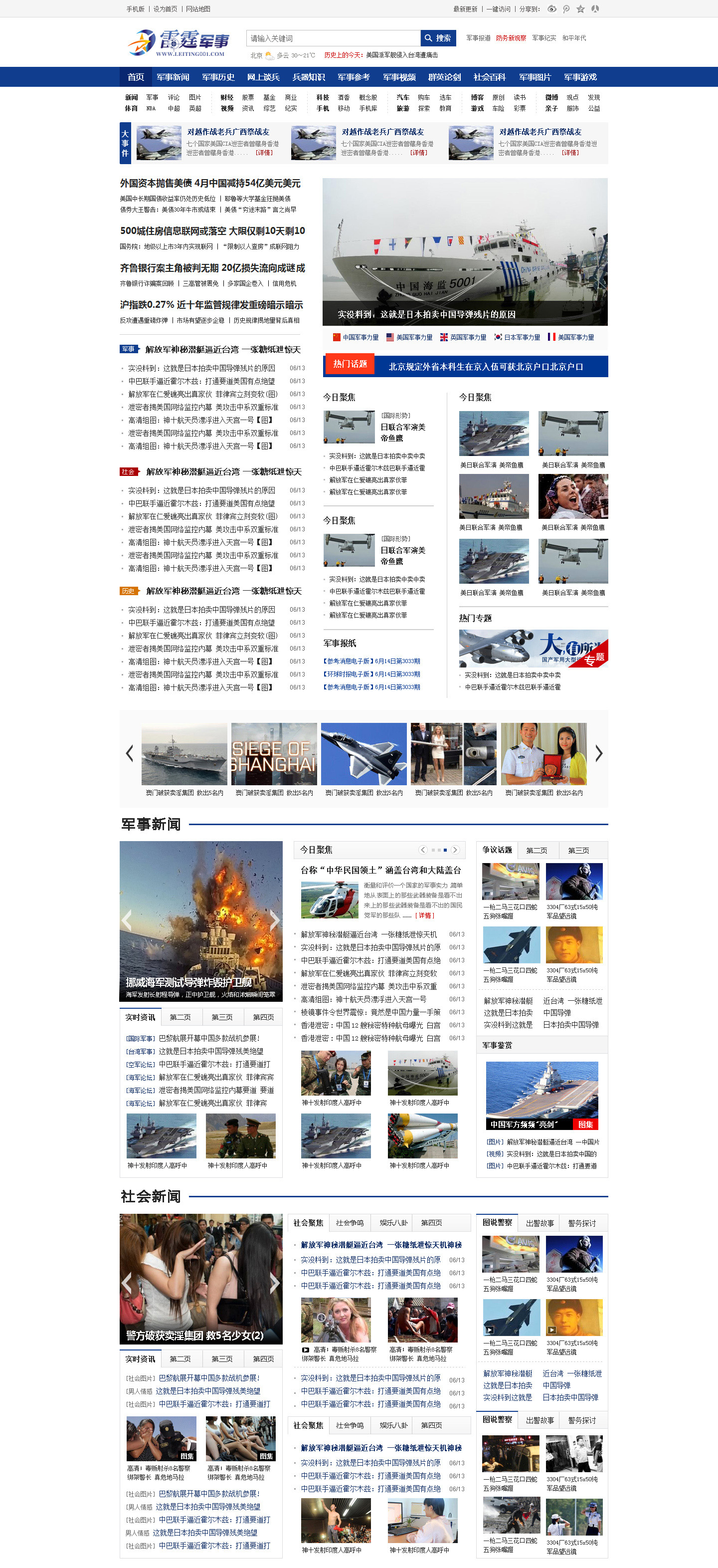
Task: Open the 军事新闻 navigation tab
Action: 173,77
